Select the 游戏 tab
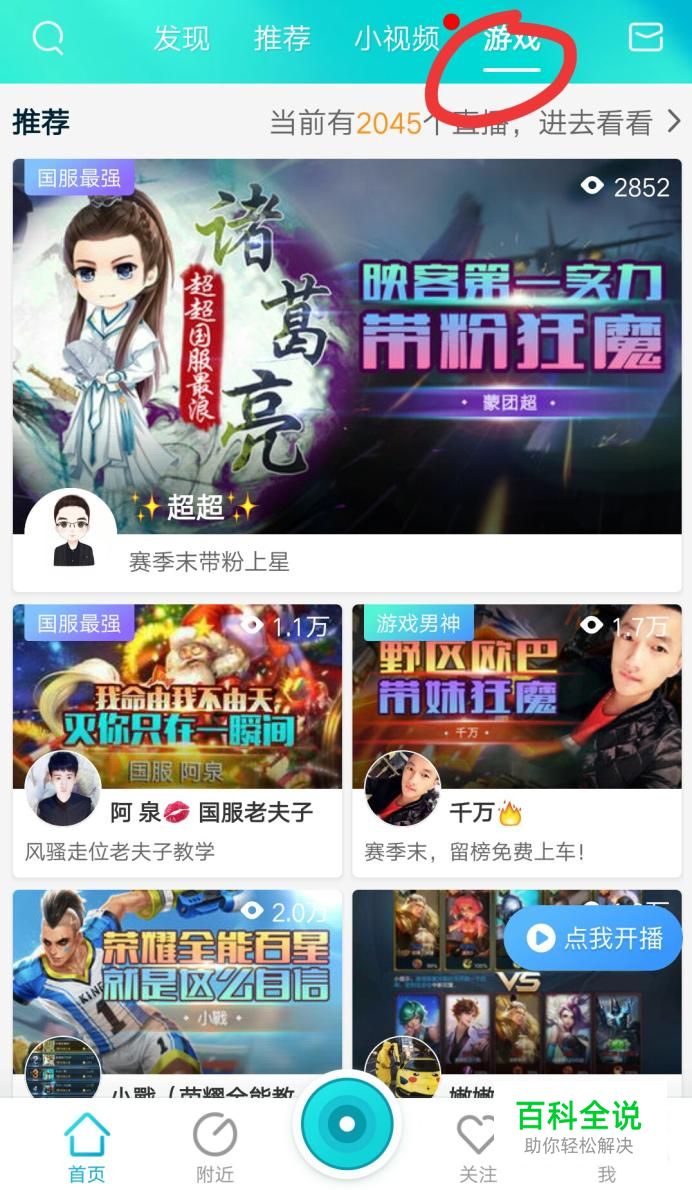This screenshot has height=1190, width=692. [x=511, y=40]
